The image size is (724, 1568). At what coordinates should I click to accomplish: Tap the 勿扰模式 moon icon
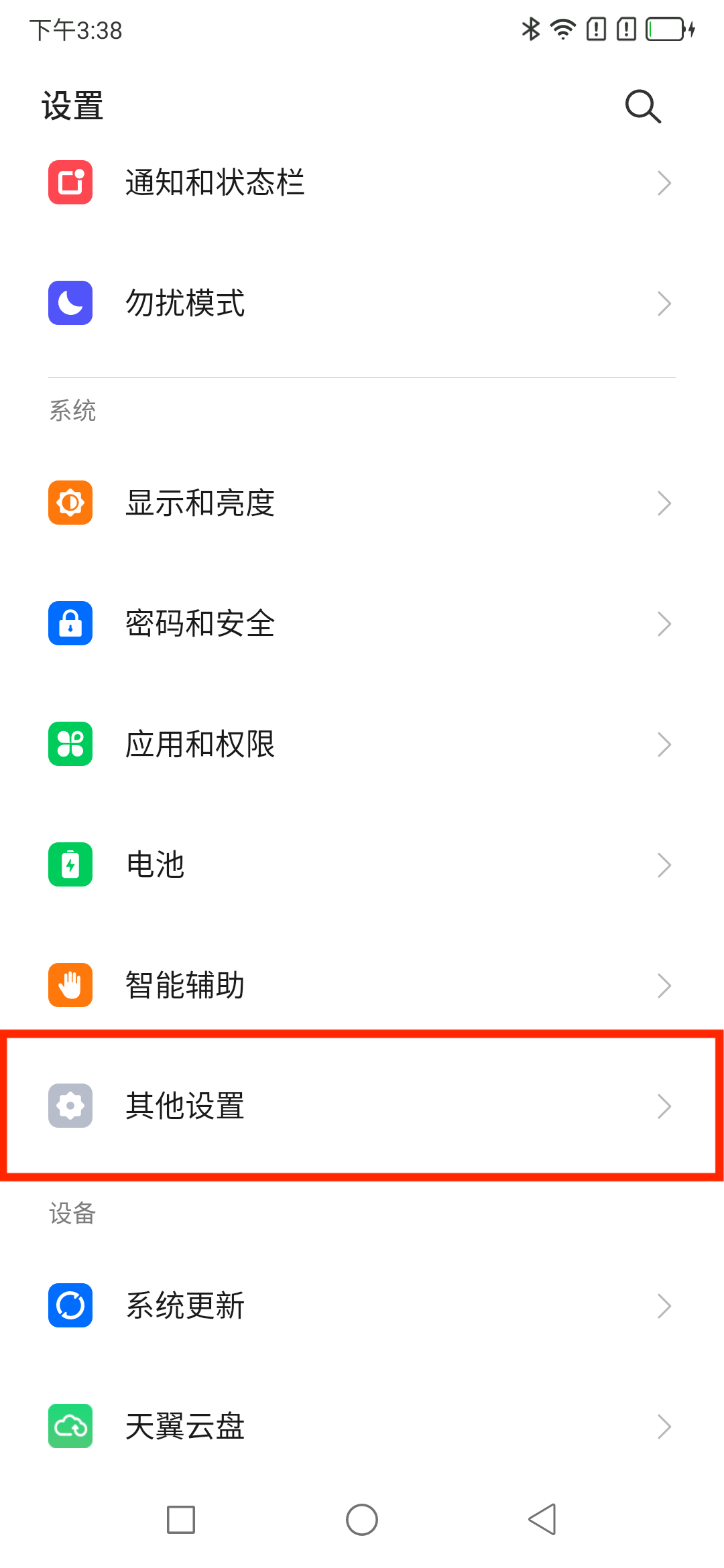[x=70, y=304]
